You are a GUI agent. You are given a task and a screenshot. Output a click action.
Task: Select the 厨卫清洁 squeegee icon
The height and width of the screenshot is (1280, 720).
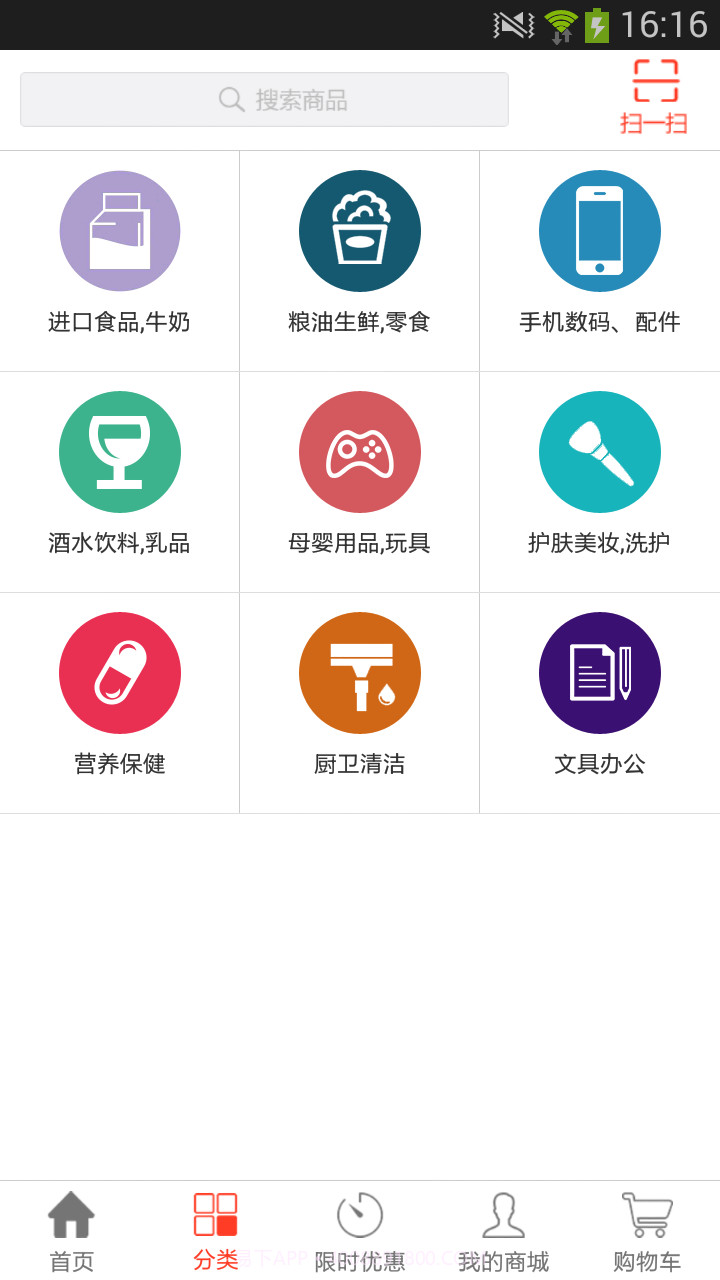(x=360, y=673)
